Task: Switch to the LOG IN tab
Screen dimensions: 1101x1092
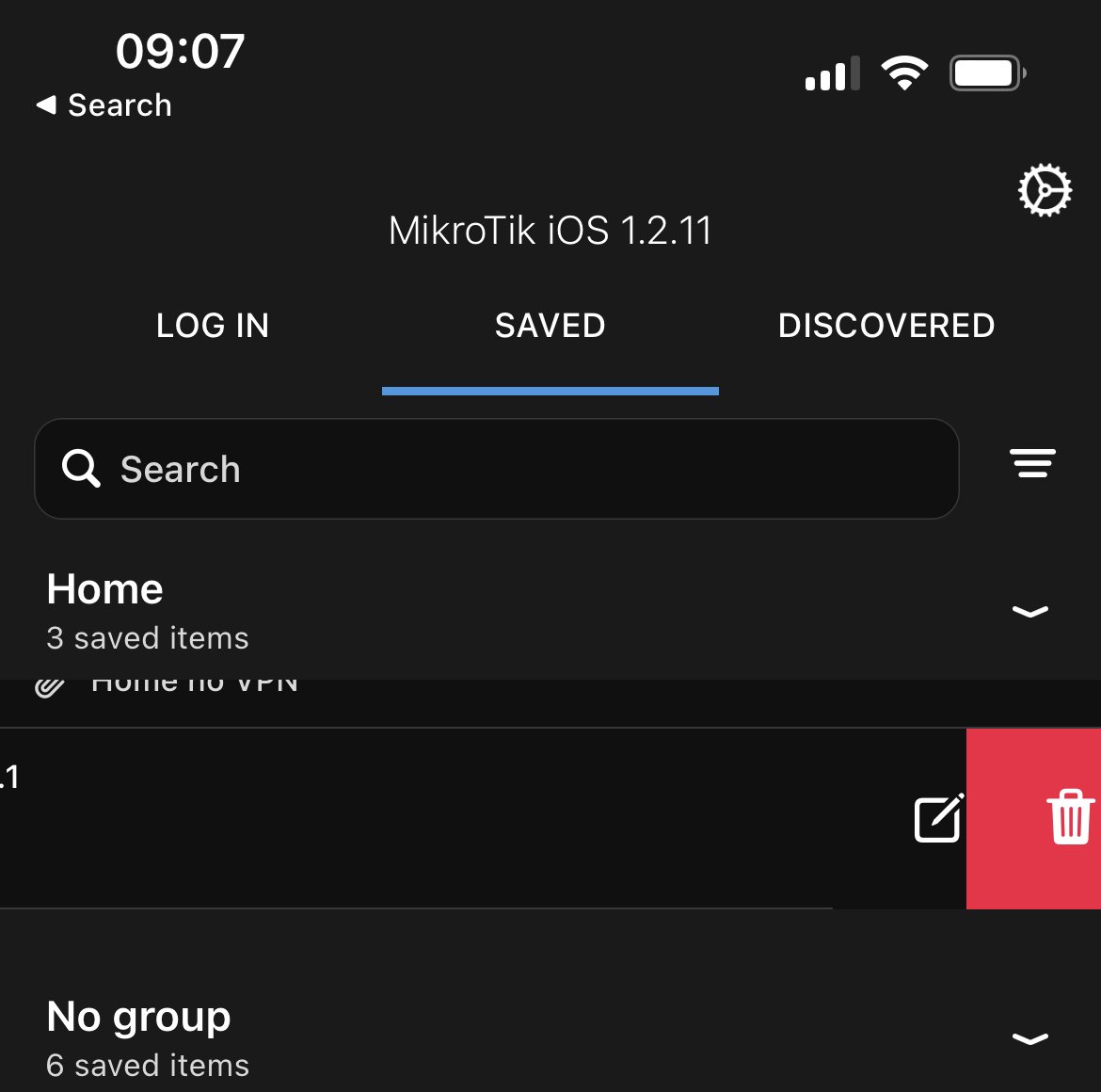Action: [213, 326]
